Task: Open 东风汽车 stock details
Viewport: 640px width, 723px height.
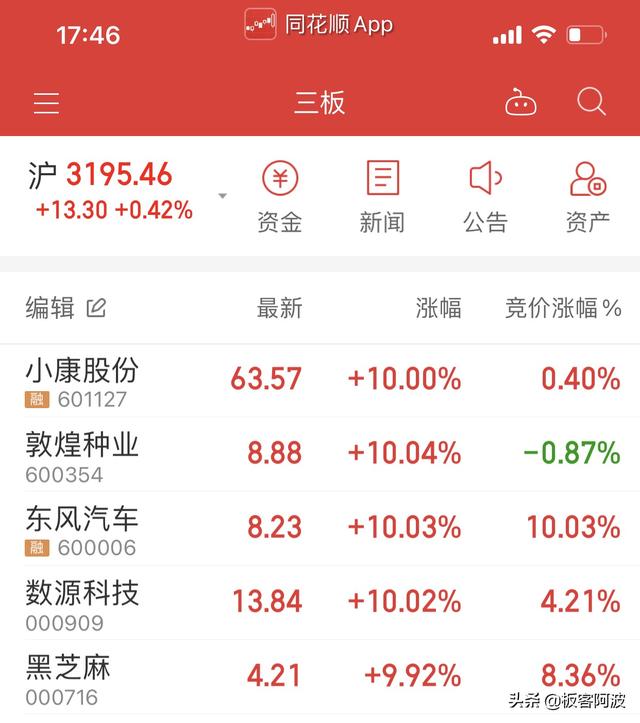Action: coord(82,530)
